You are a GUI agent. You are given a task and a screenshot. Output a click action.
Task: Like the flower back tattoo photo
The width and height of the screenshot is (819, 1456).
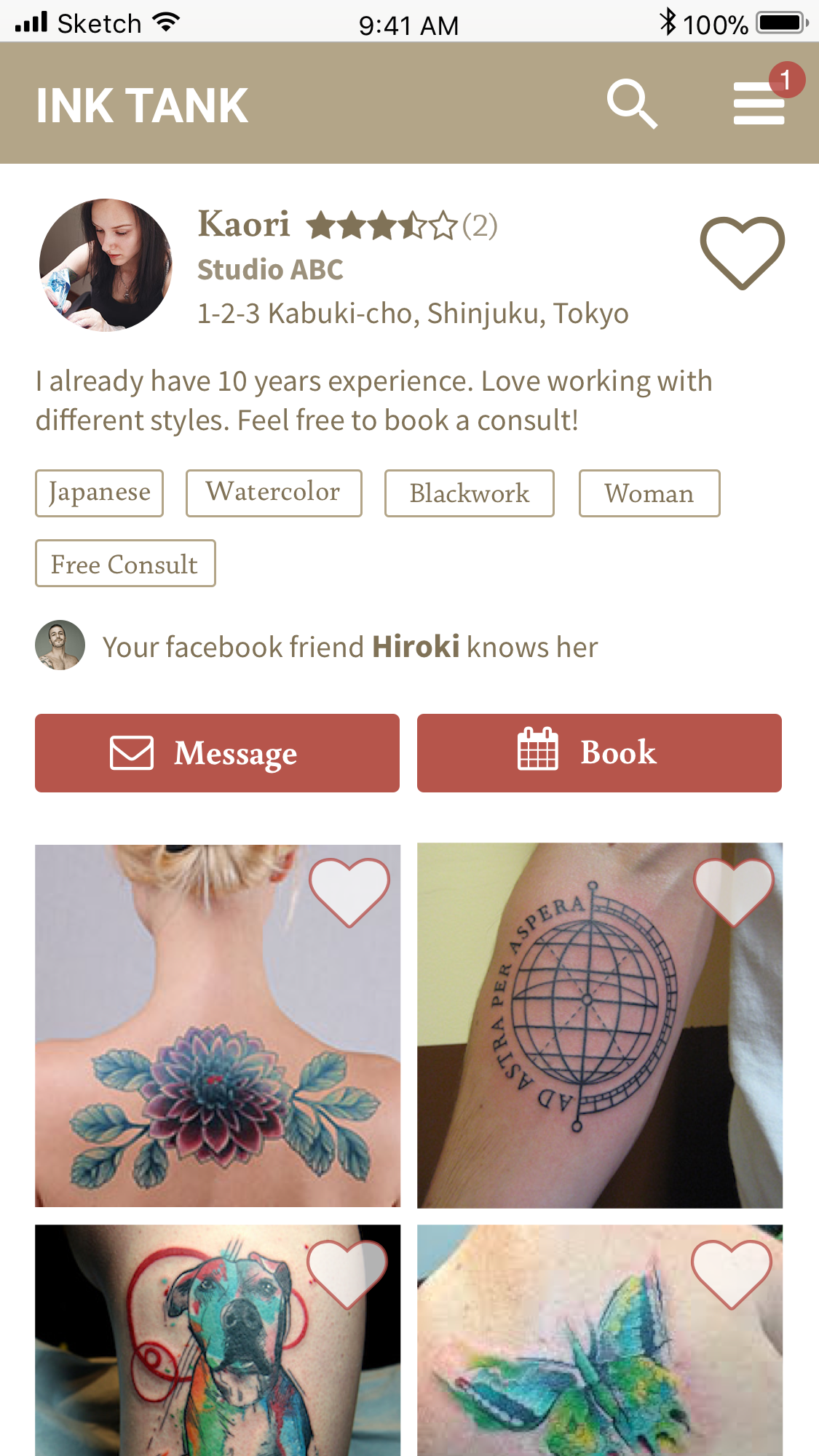tap(349, 891)
